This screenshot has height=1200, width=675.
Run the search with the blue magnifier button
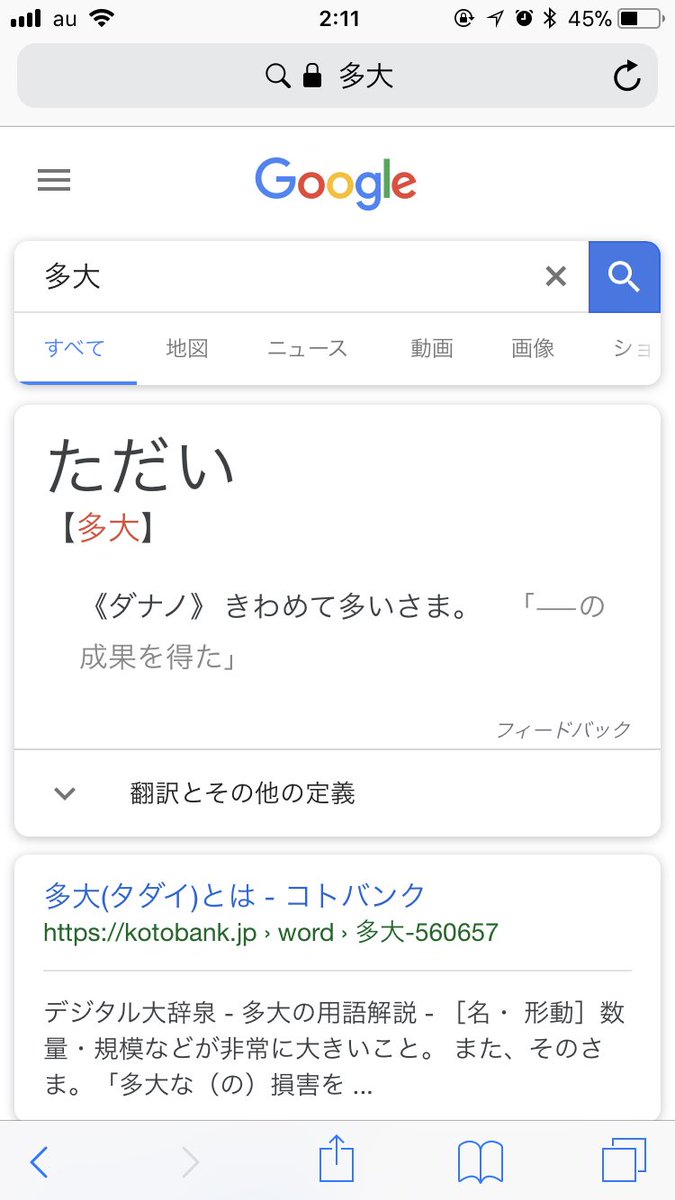pos(624,277)
